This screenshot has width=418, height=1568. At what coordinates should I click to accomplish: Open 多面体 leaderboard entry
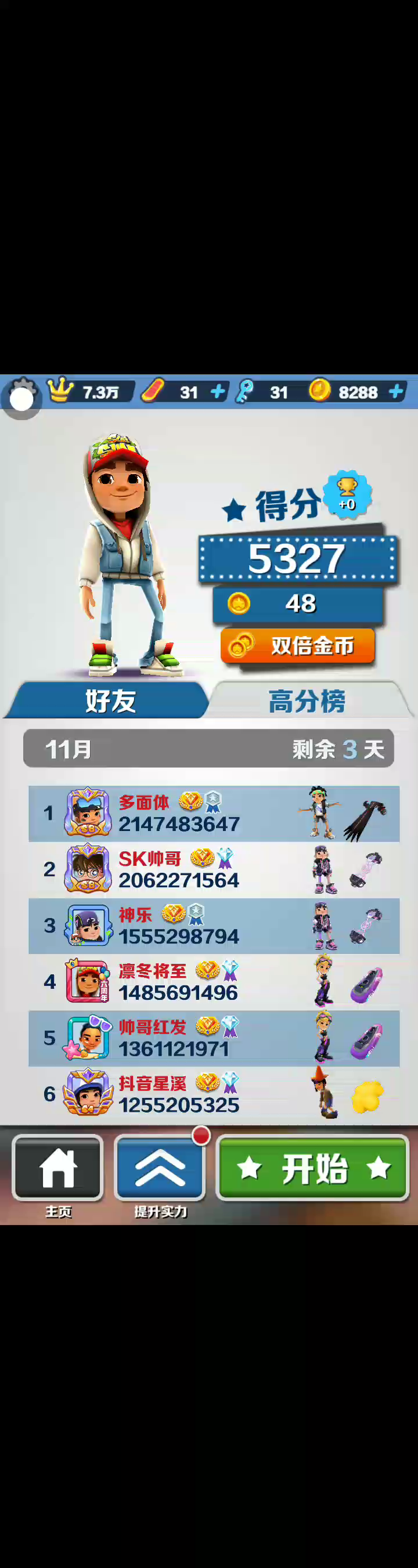click(x=213, y=813)
